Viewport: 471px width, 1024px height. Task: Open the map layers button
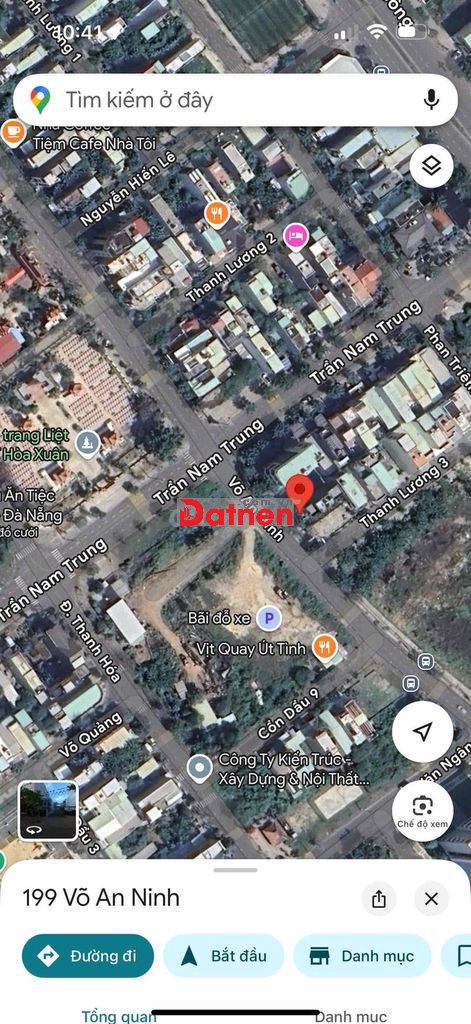click(431, 166)
